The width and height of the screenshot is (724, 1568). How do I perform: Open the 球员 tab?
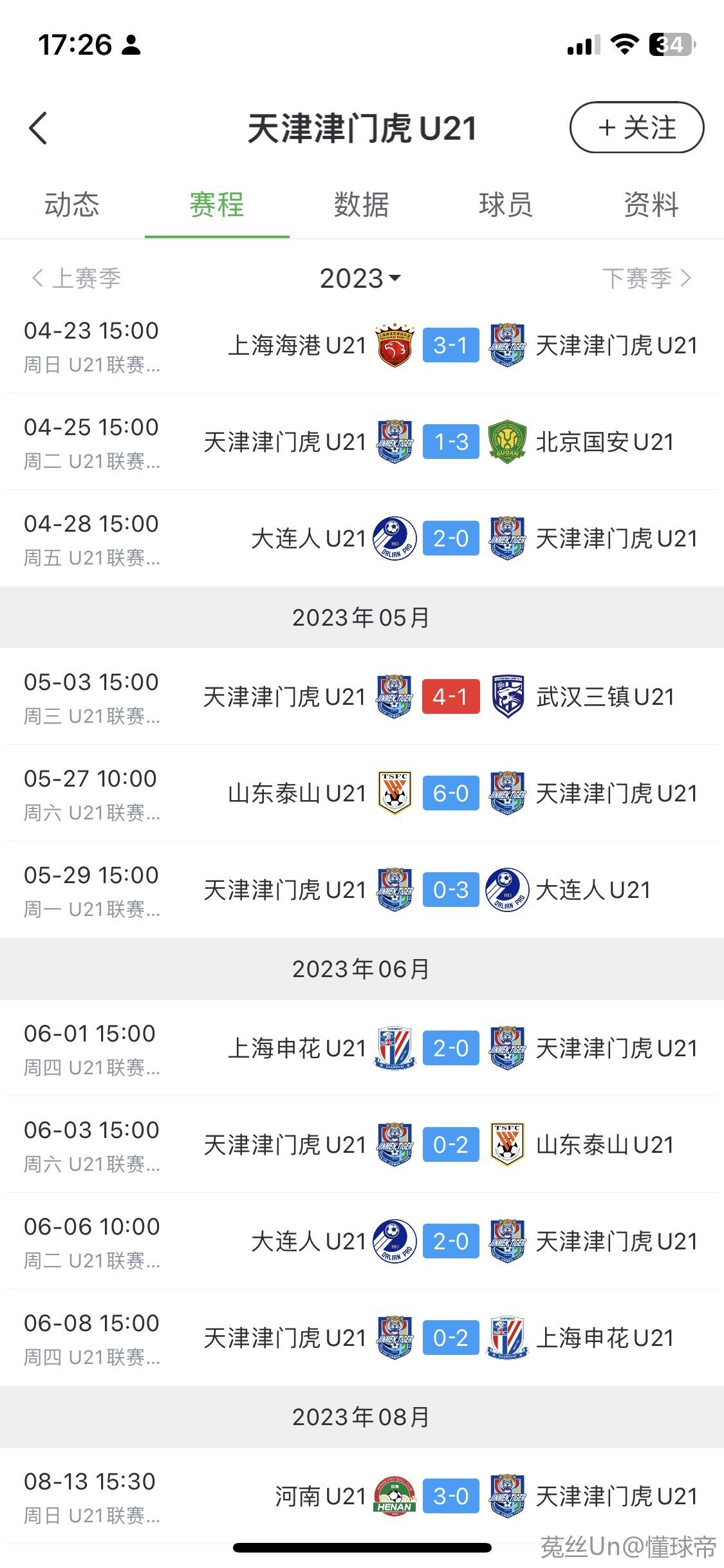506,205
